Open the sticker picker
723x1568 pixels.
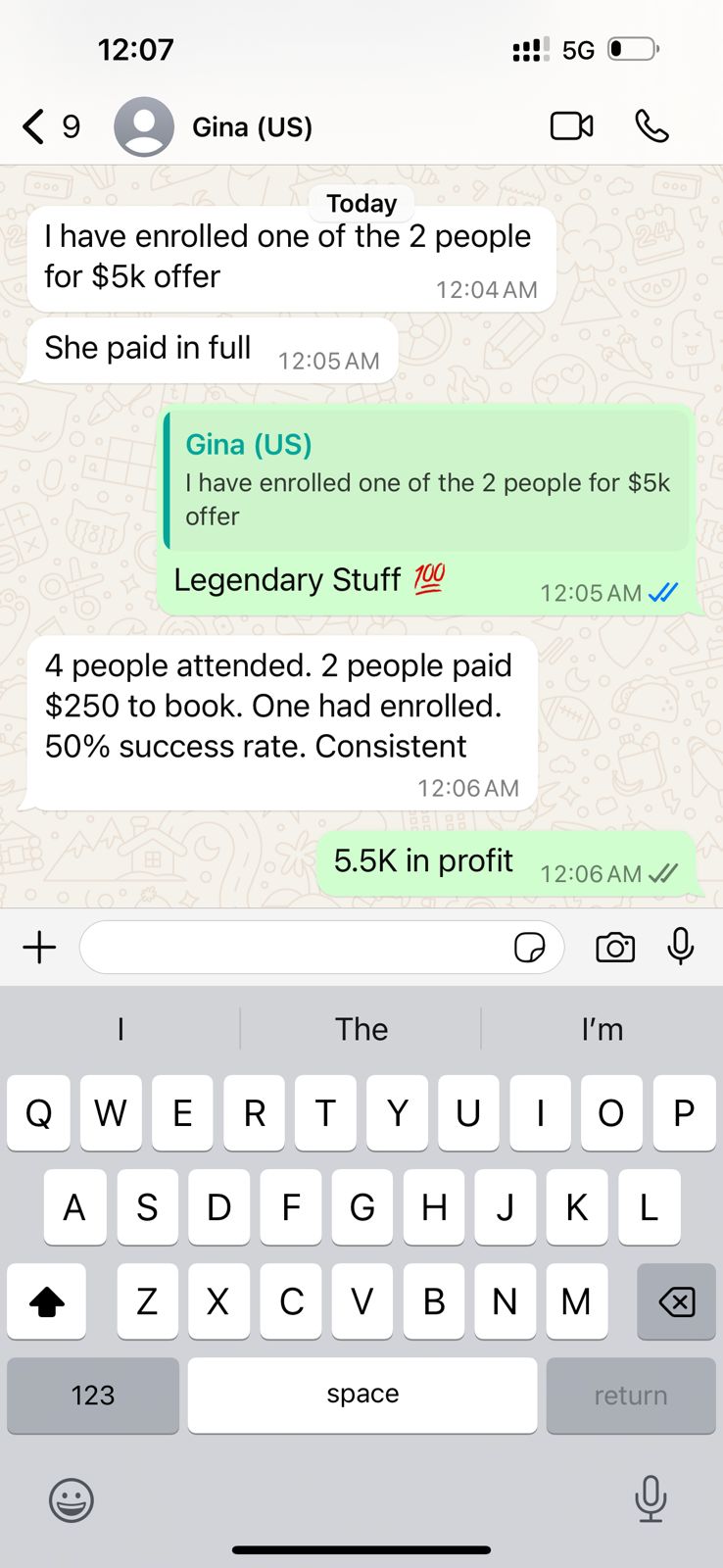529,948
